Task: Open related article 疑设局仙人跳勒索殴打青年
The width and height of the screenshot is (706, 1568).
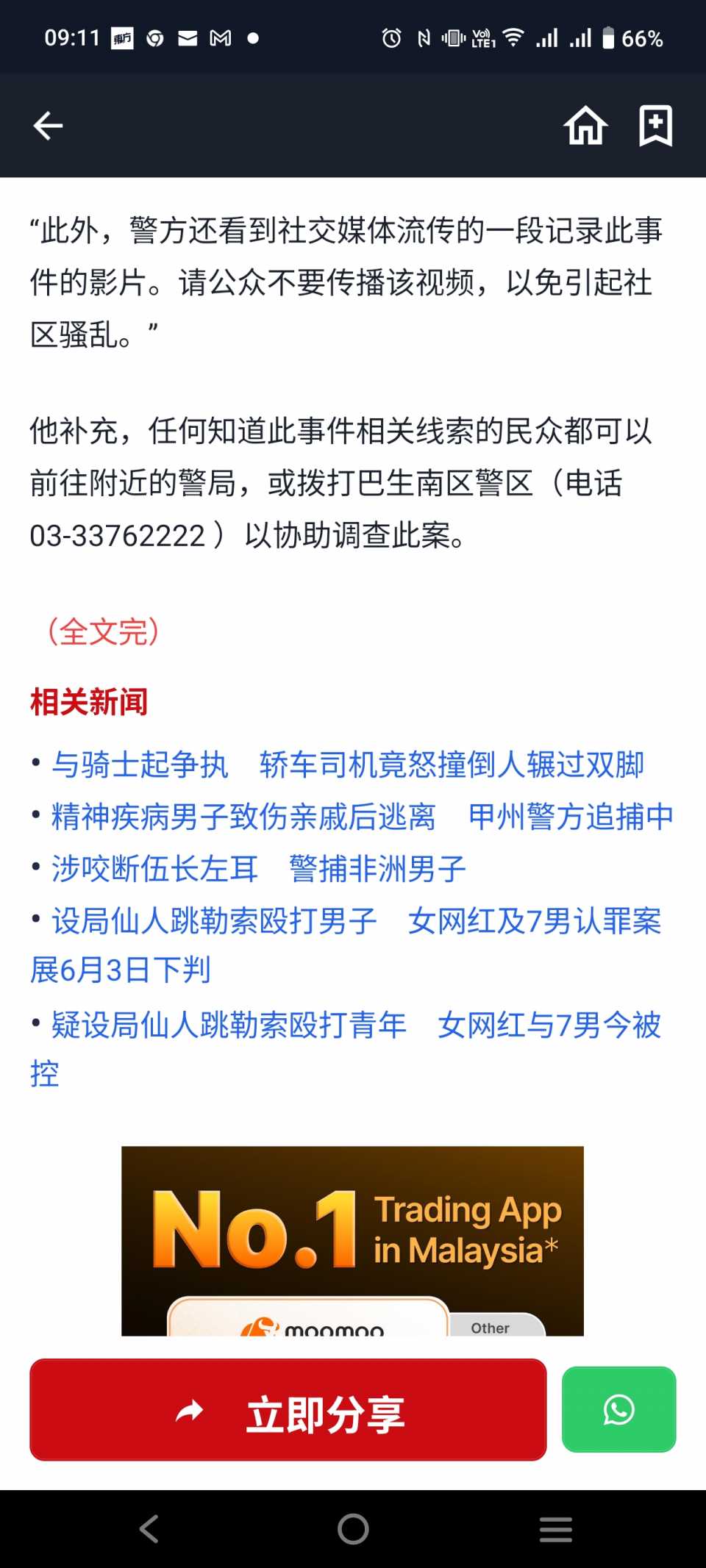Action: tap(356, 1025)
